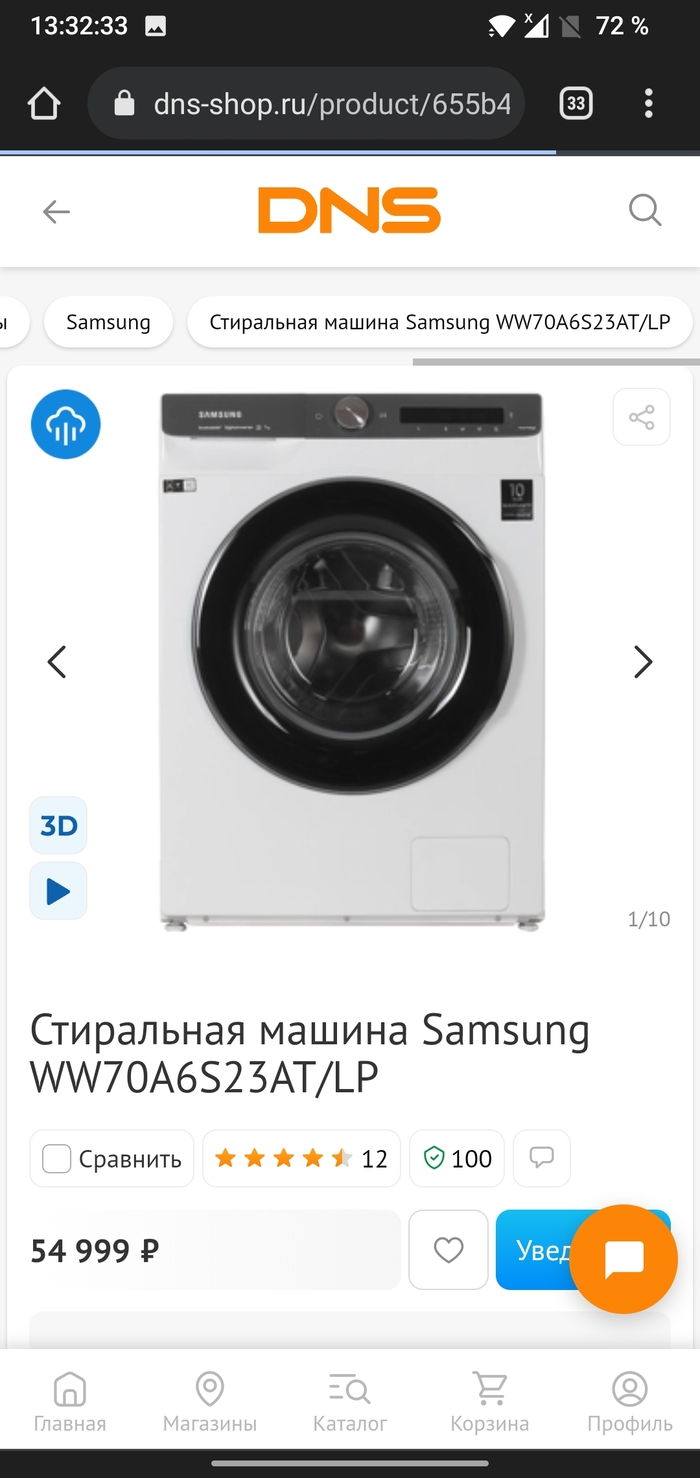Open the comments speech bubble

tap(541, 1158)
